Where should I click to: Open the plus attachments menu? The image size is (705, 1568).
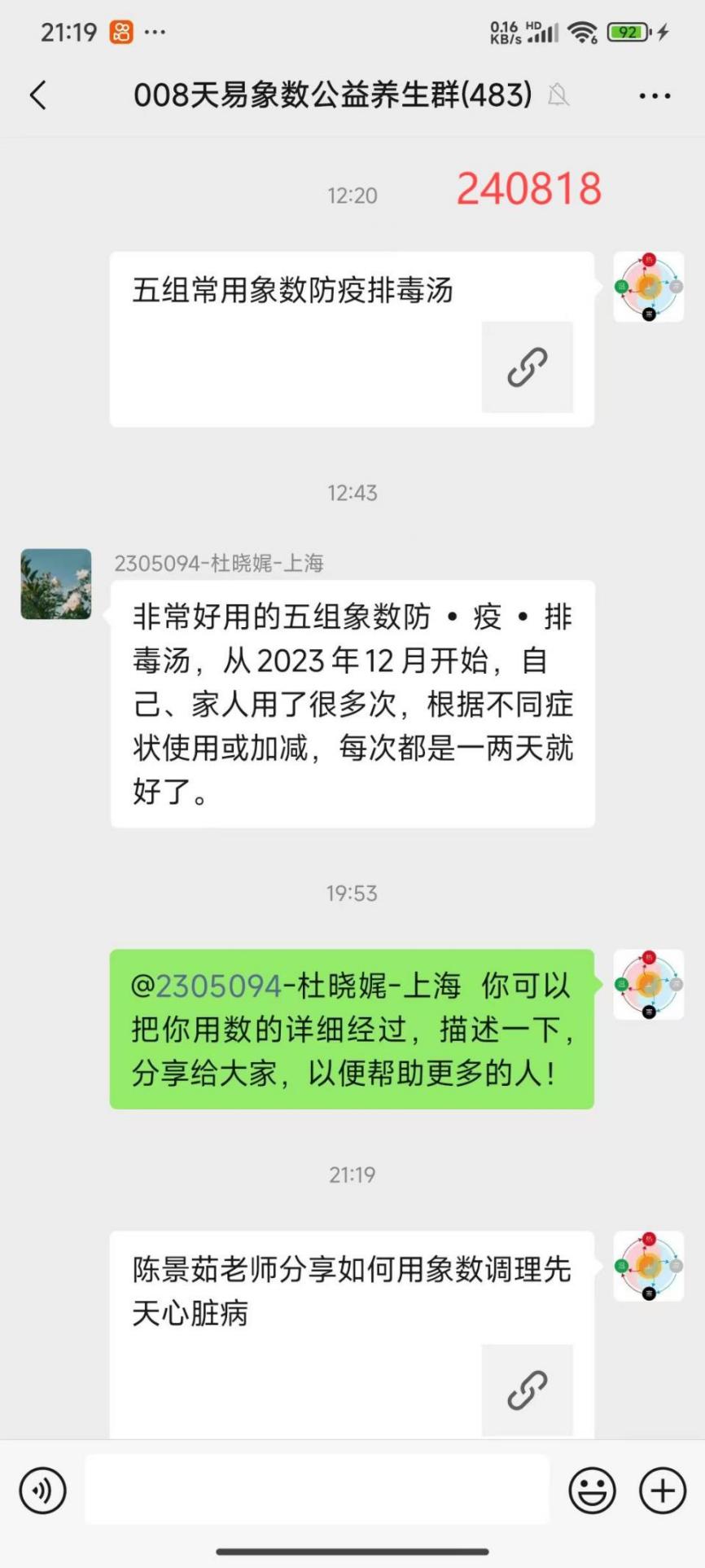pyautogui.click(x=663, y=1491)
